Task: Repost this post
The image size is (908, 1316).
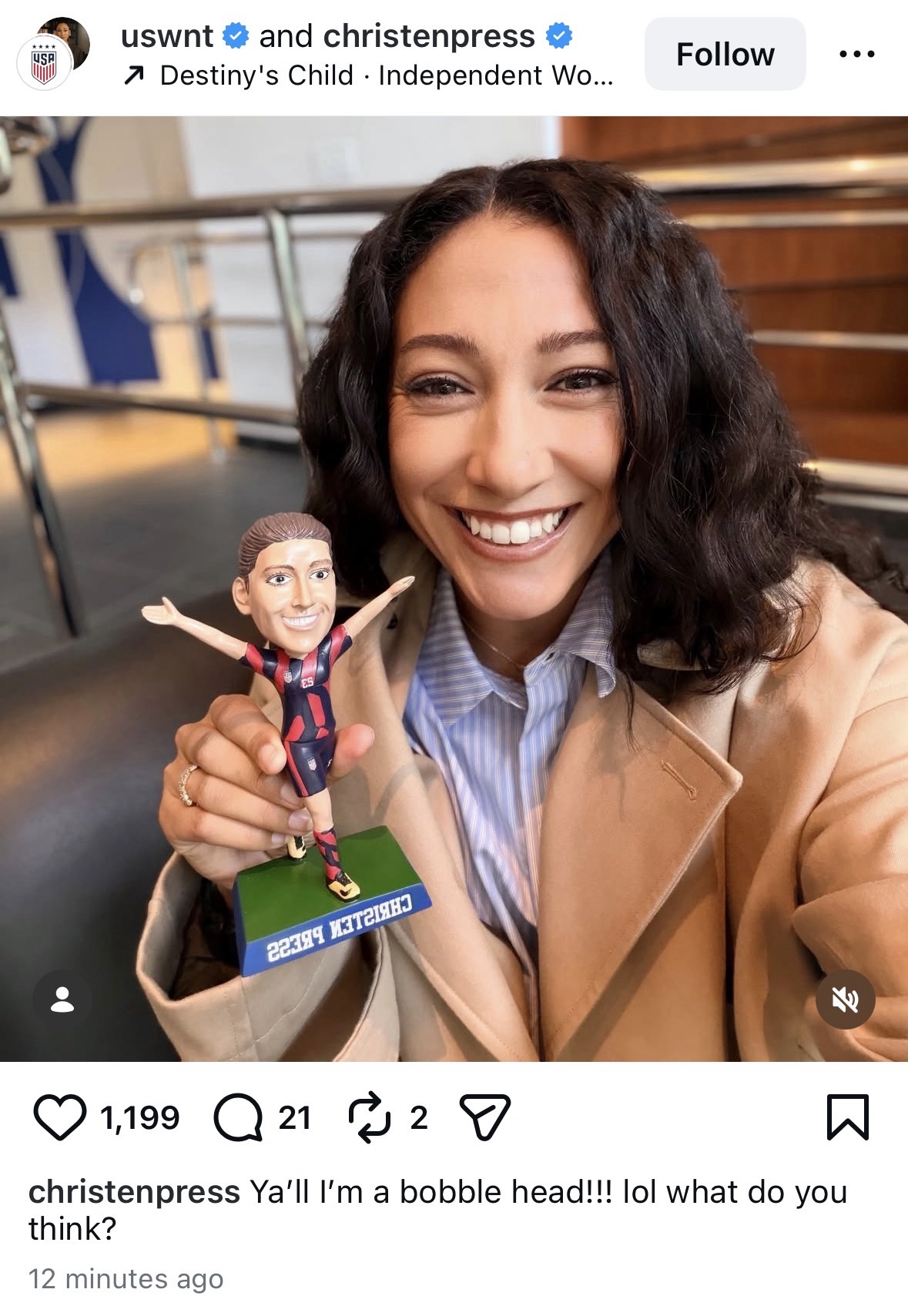Action: pos(370,1117)
